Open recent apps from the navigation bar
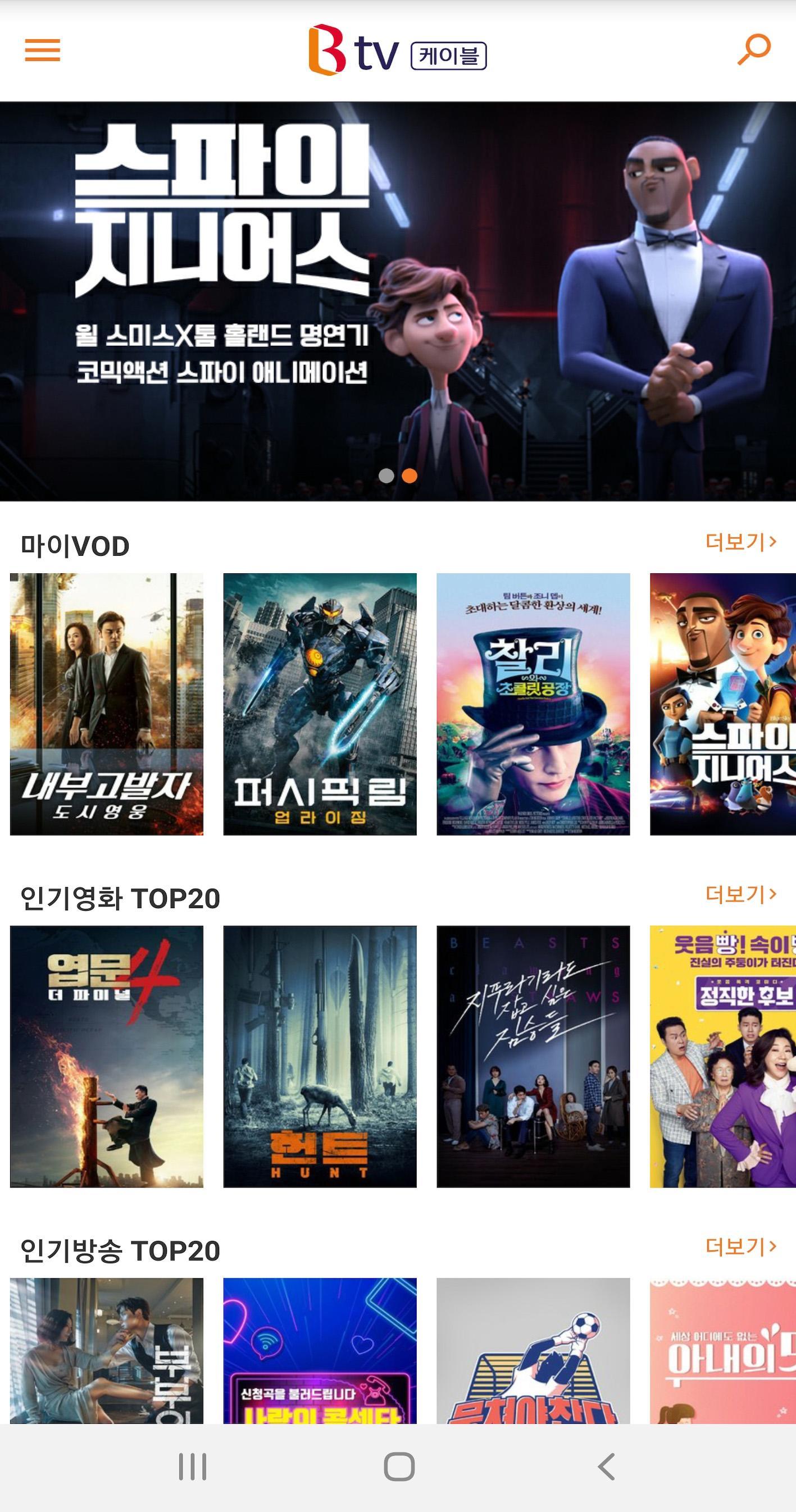This screenshot has width=796, height=1512. click(192, 1467)
